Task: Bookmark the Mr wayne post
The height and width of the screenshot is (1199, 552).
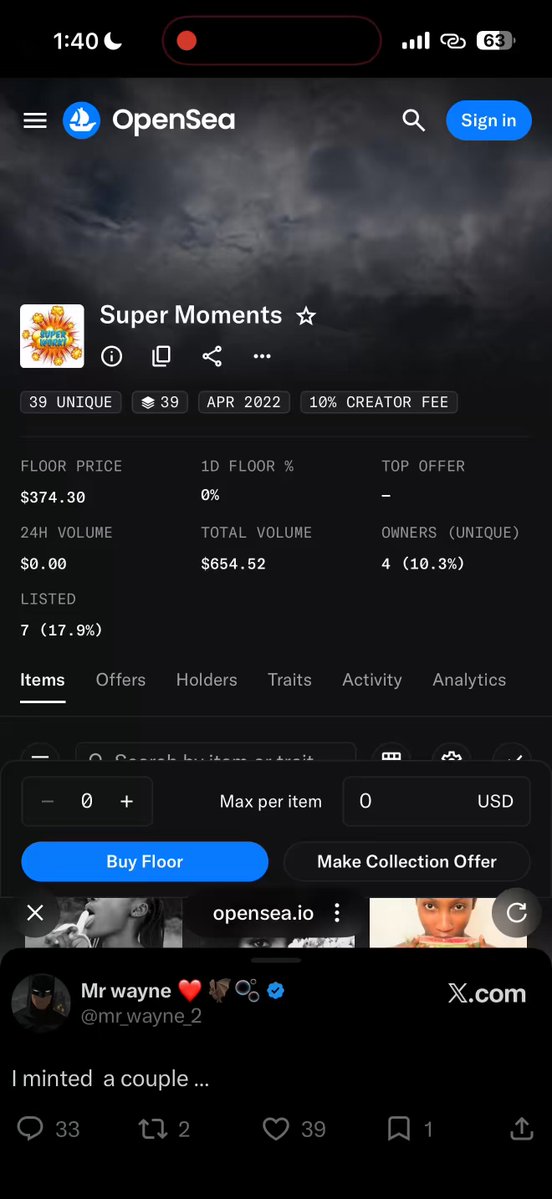Action: [x=398, y=1129]
